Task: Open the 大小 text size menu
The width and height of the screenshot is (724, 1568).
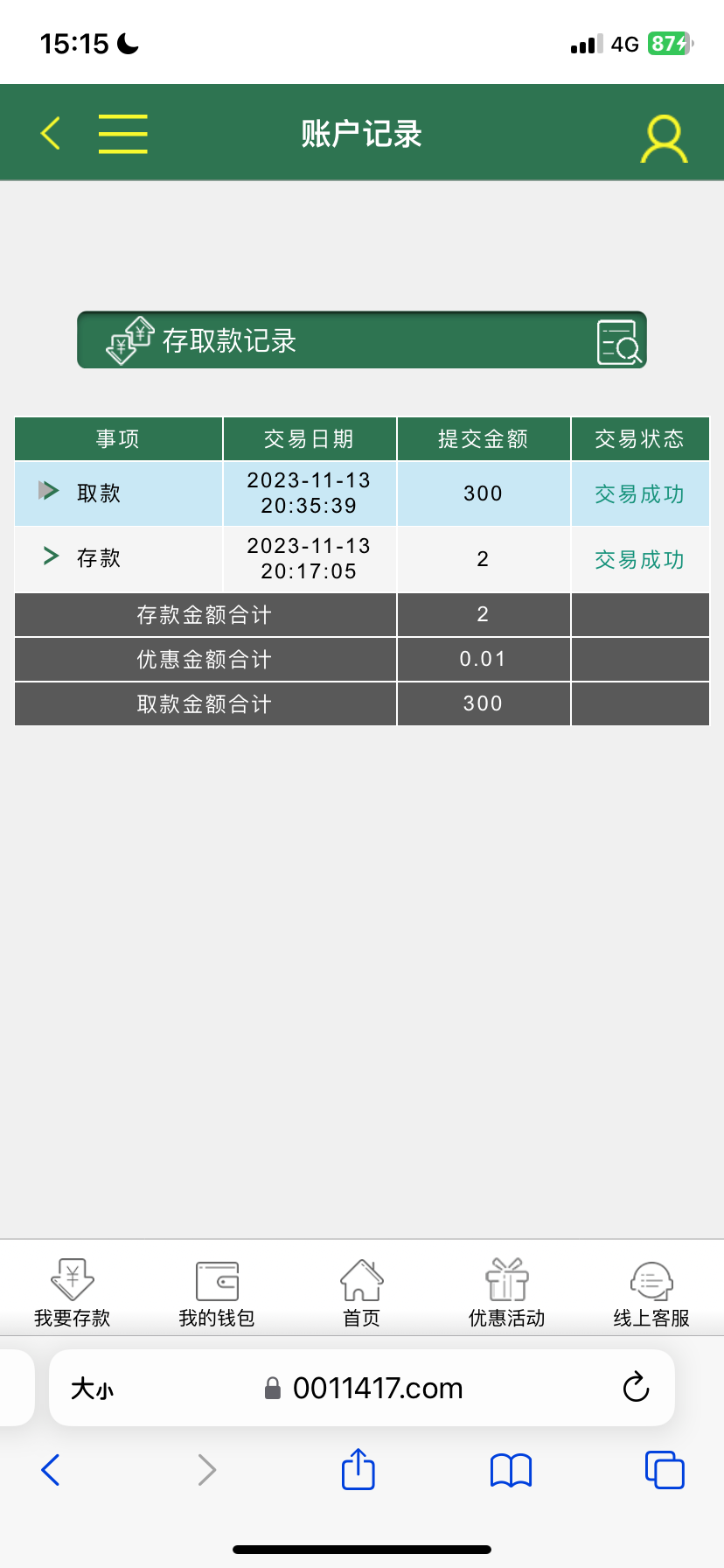Action: pyautogui.click(x=92, y=1389)
